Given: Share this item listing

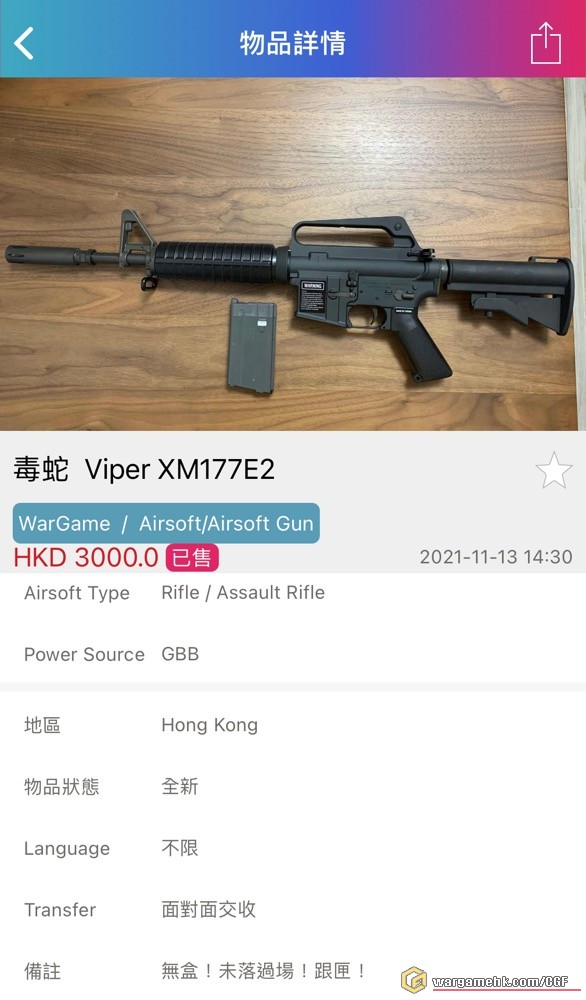Looking at the screenshot, I should coord(546,43).
